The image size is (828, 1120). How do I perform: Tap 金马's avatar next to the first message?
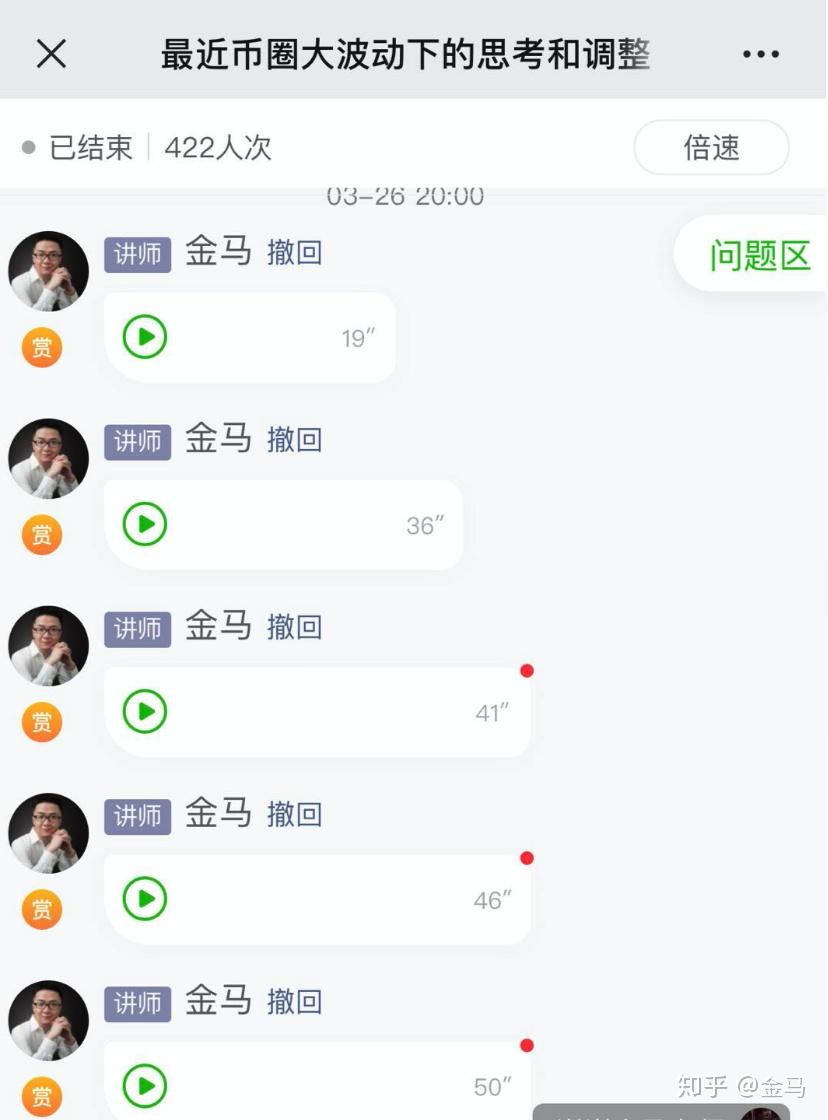coord(47,270)
